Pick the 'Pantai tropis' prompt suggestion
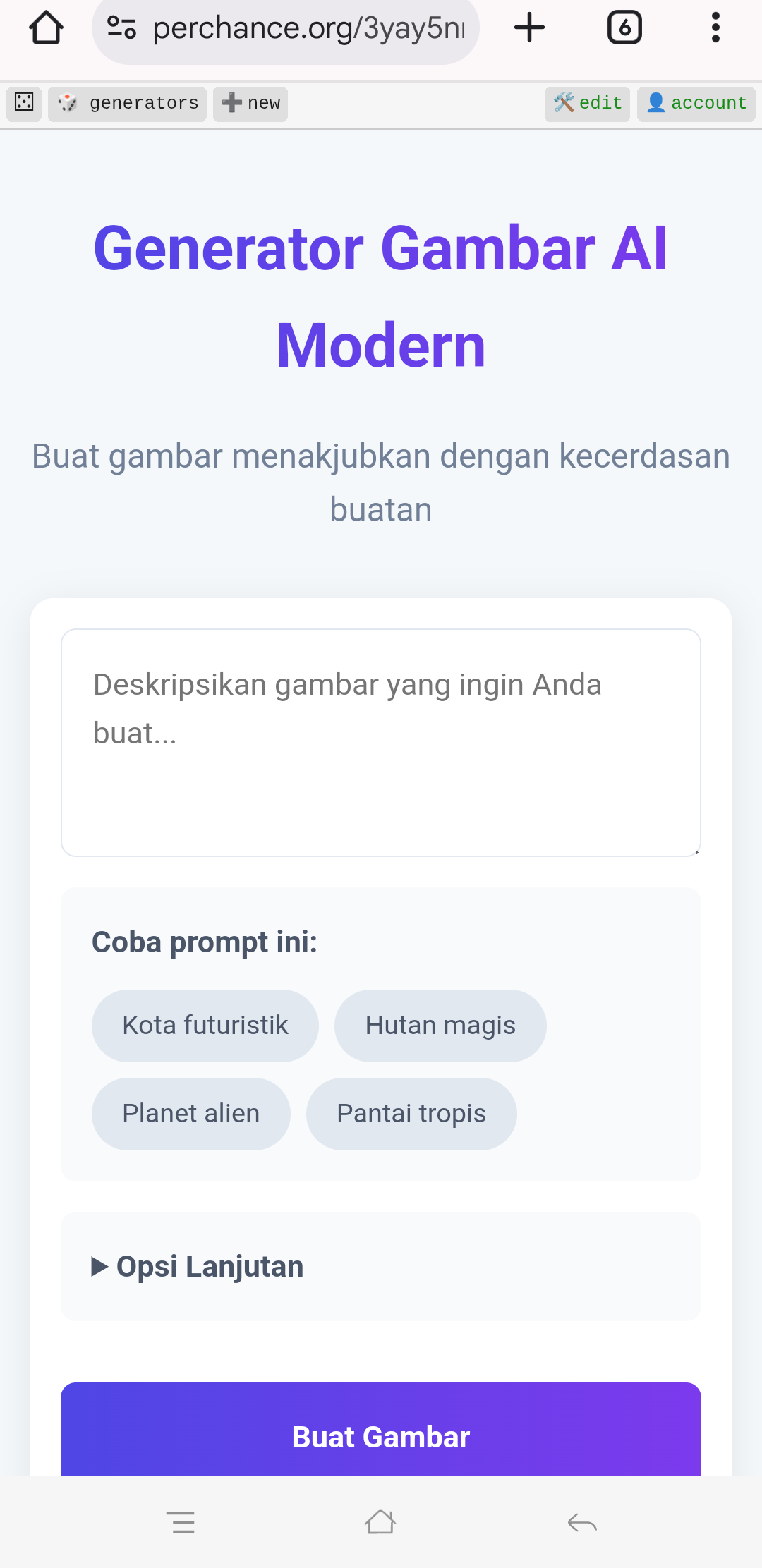This screenshot has width=762, height=1568. [411, 1113]
